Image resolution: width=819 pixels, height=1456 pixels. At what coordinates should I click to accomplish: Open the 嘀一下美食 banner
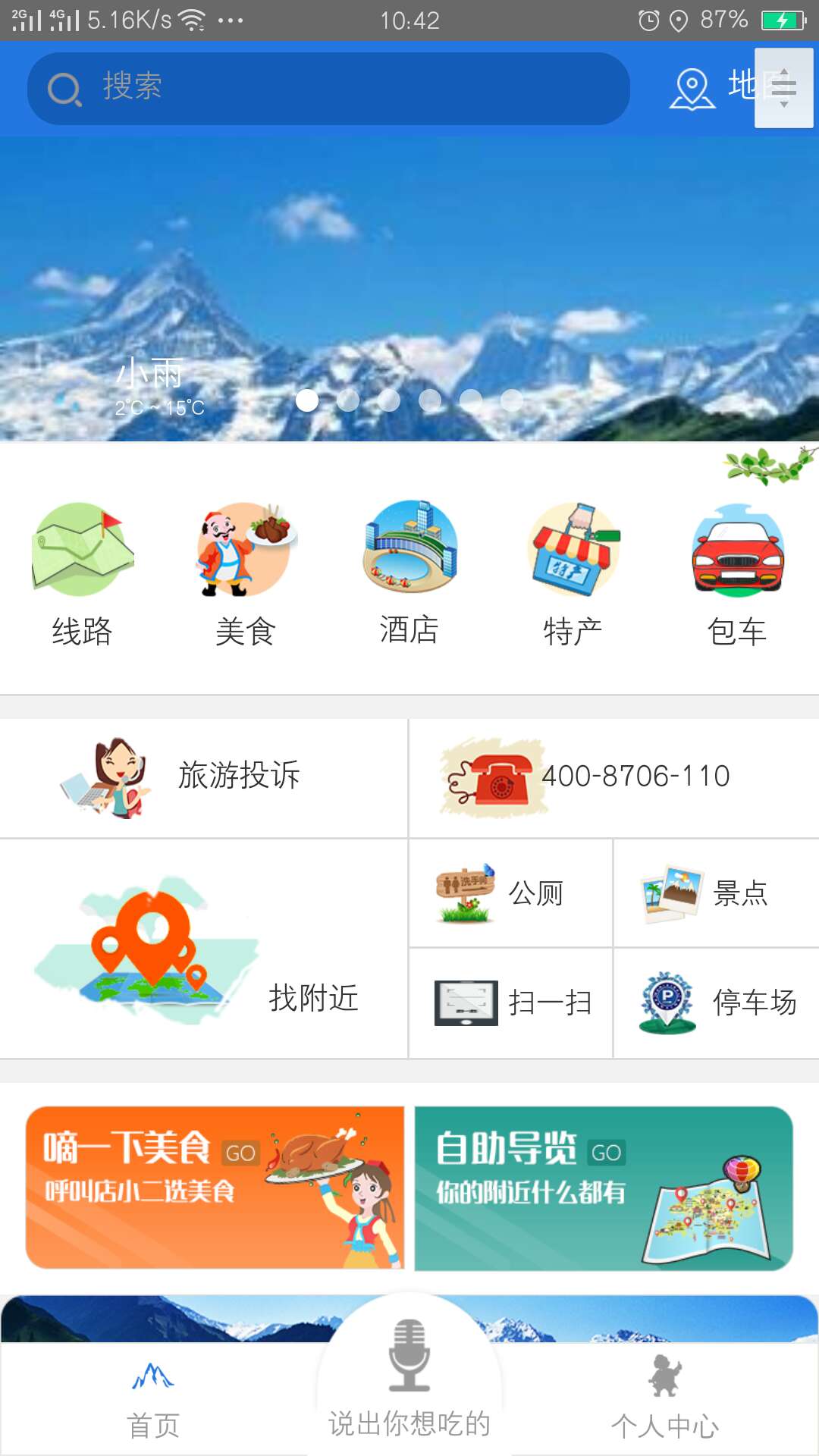point(215,1188)
